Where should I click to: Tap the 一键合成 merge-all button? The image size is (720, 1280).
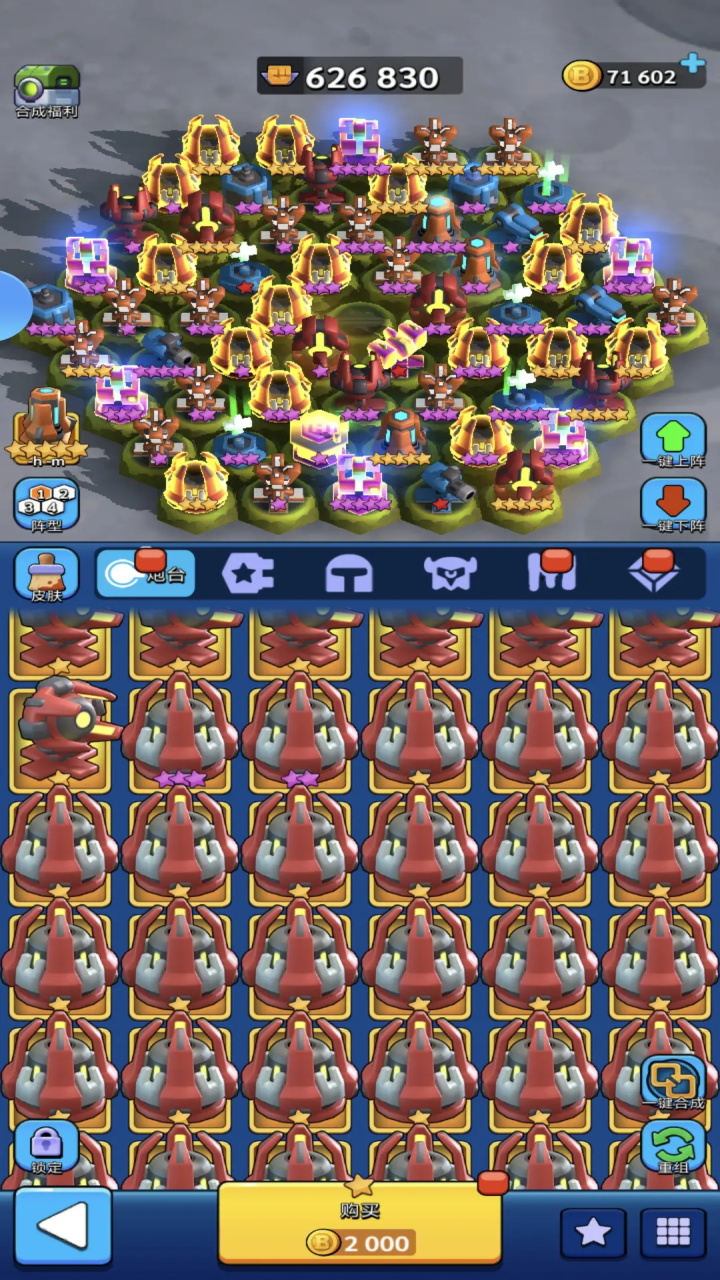(x=672, y=1083)
